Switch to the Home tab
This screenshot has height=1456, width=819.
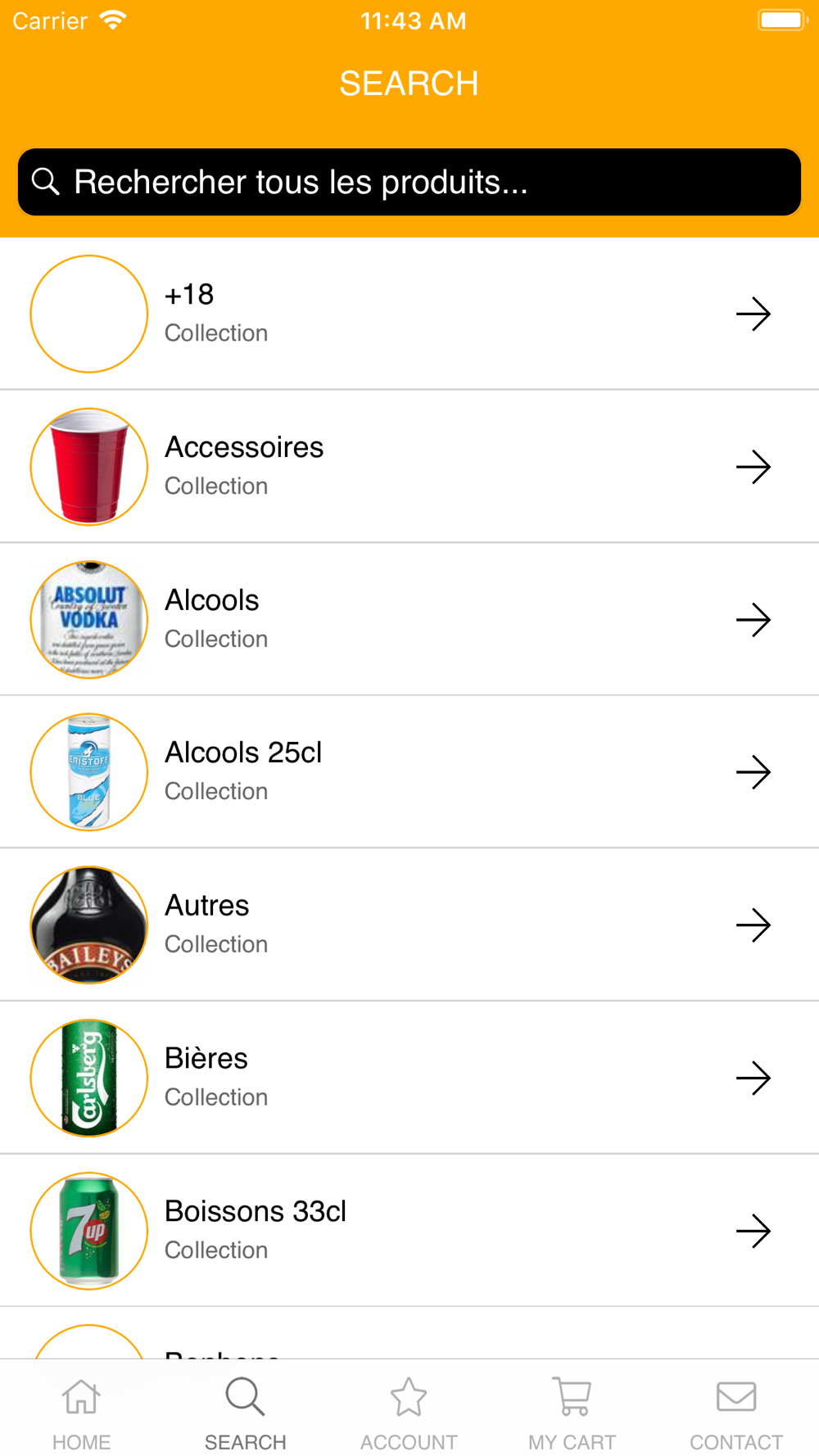tap(82, 1411)
